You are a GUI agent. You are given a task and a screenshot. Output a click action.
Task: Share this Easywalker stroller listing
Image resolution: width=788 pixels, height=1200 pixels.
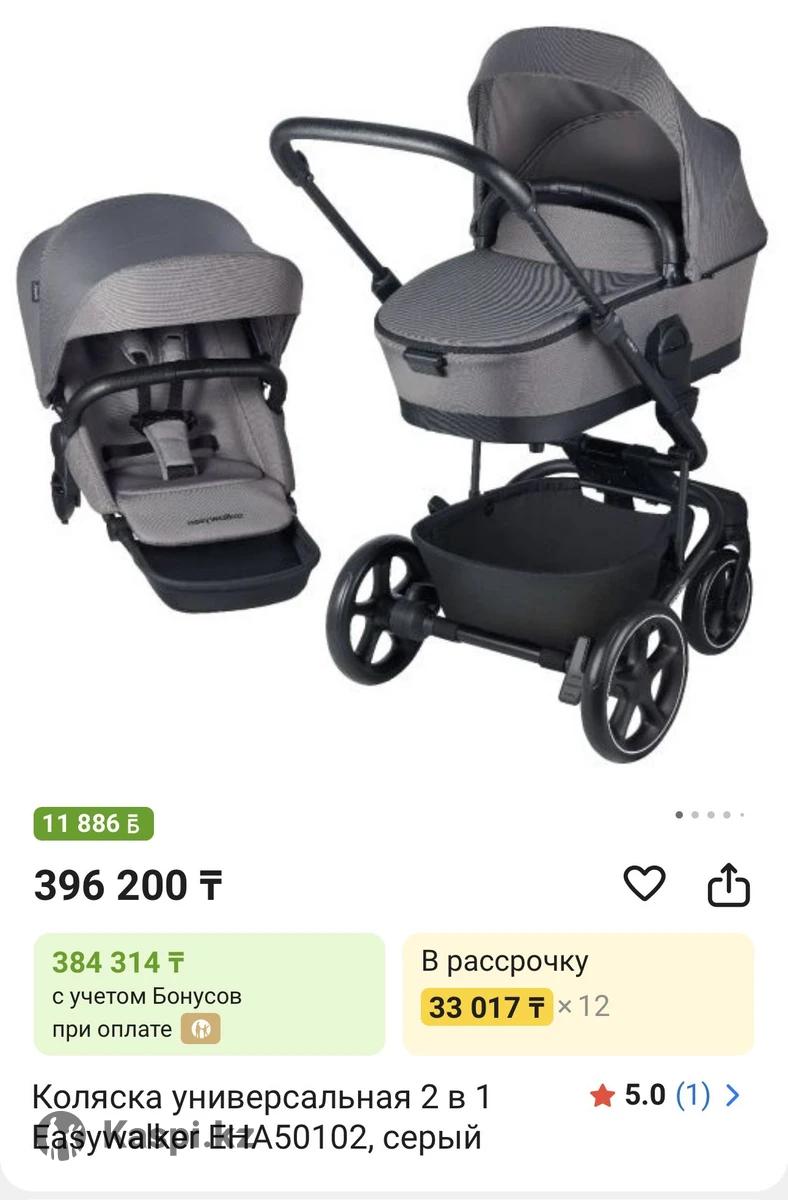728,883
